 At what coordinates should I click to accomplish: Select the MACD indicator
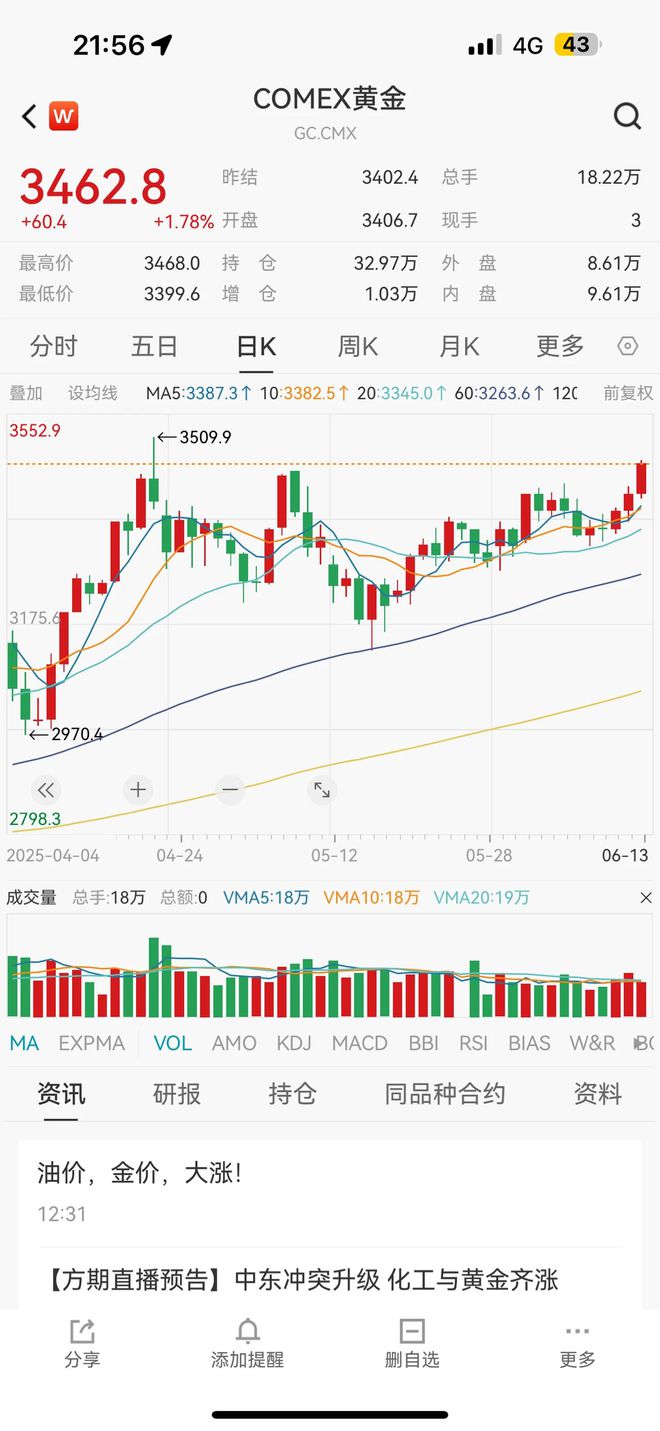[359, 1043]
